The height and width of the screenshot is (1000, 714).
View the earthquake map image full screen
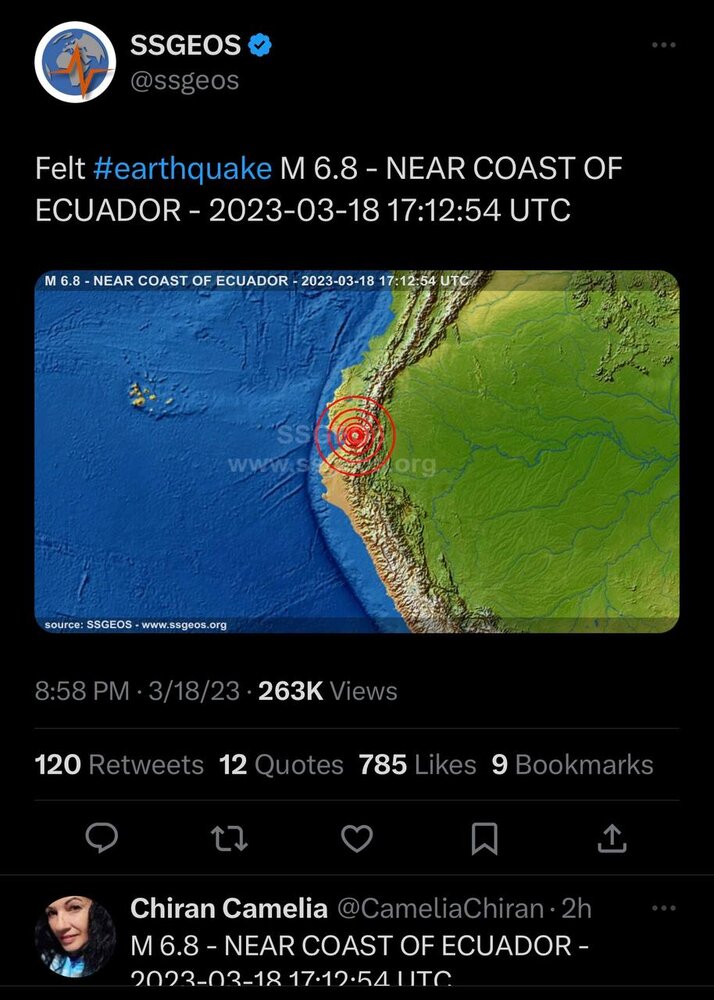click(x=357, y=452)
